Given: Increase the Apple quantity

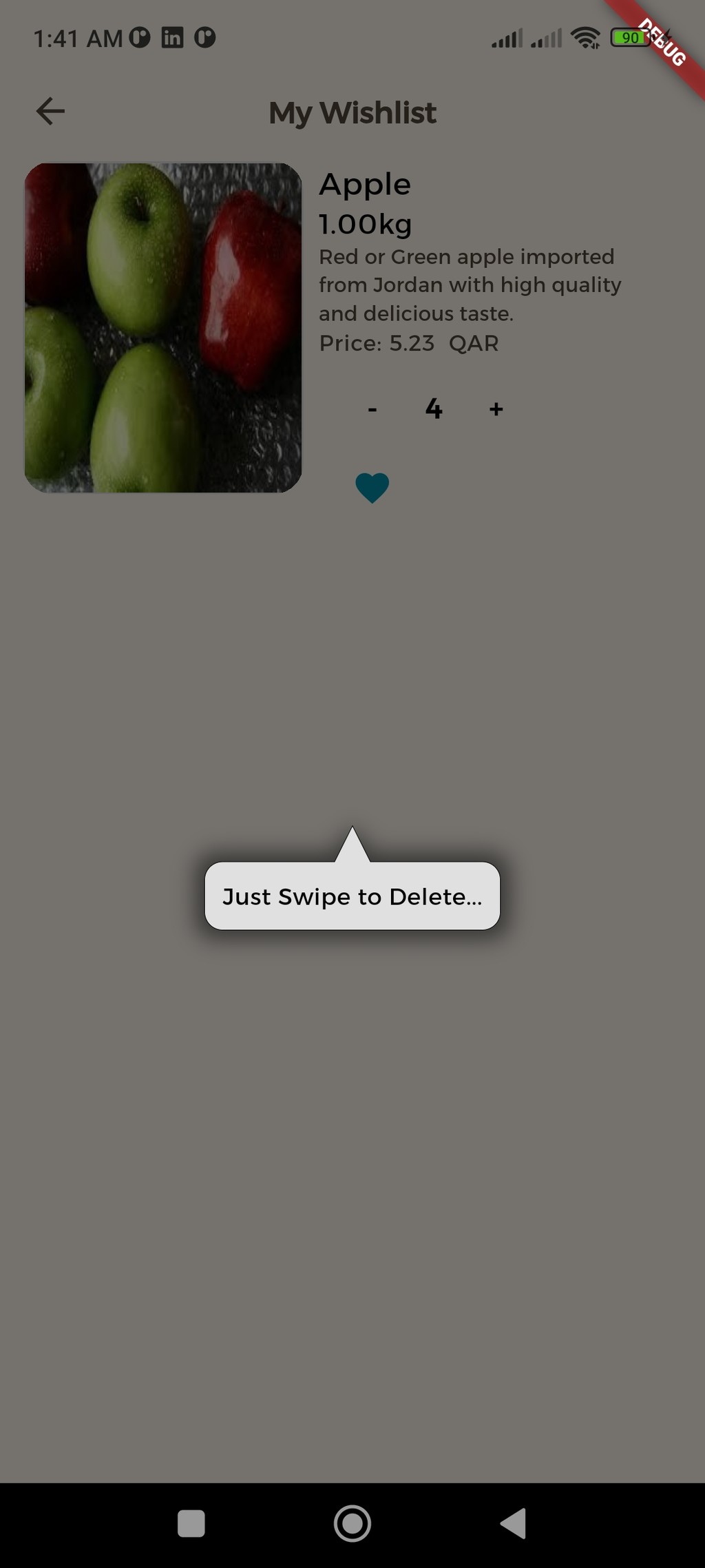Looking at the screenshot, I should (x=496, y=409).
